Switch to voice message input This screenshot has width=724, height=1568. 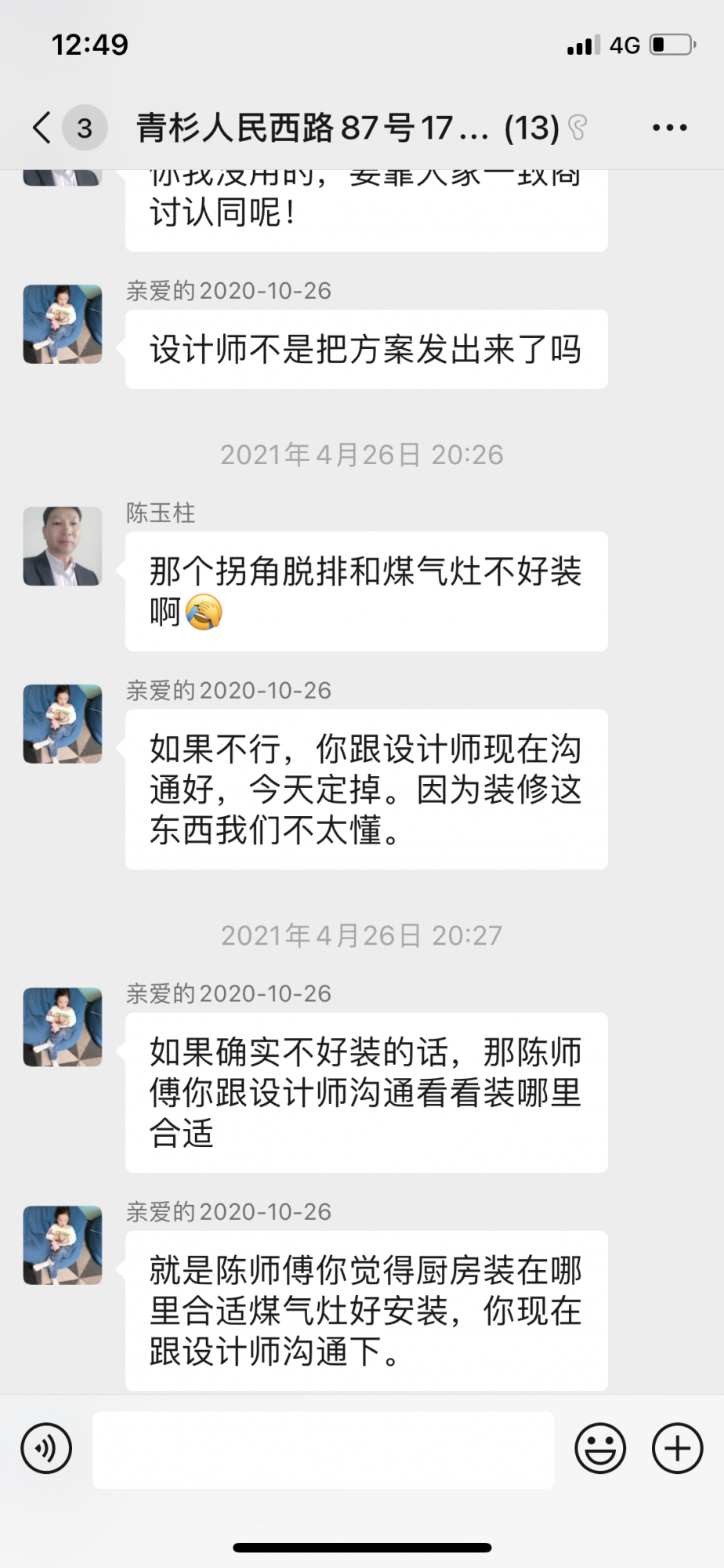tap(47, 1448)
